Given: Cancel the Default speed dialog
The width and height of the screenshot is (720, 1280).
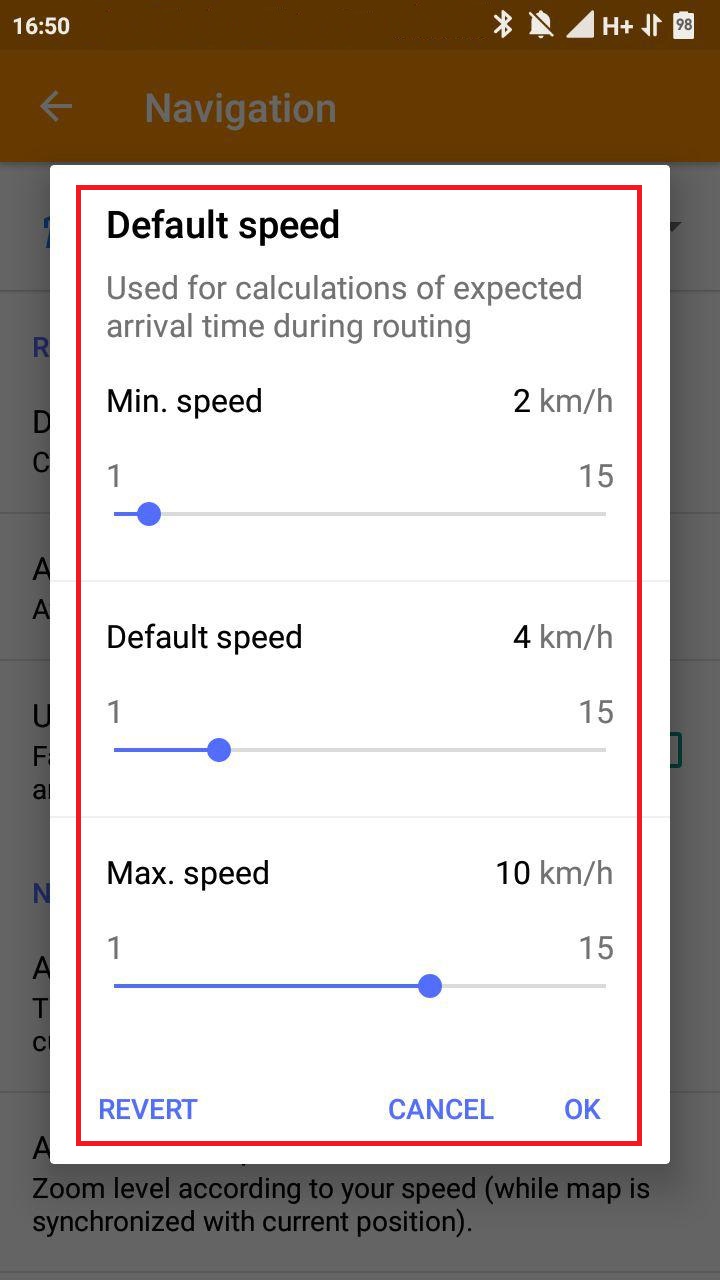Looking at the screenshot, I should [440, 1109].
